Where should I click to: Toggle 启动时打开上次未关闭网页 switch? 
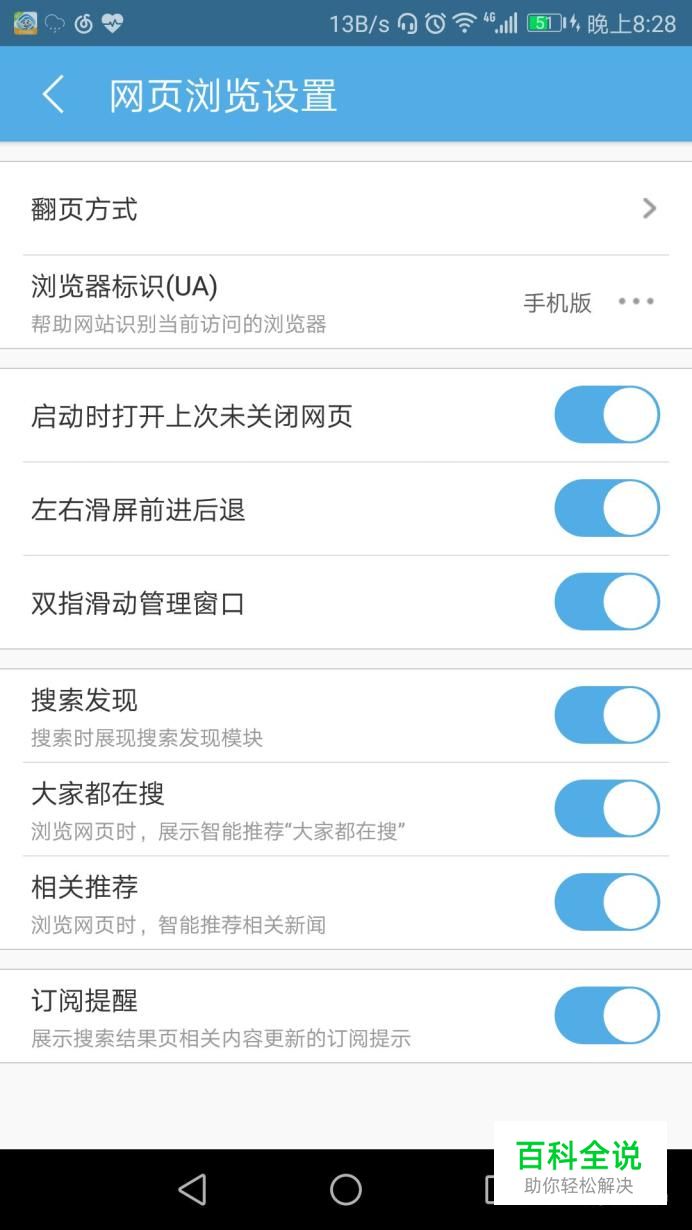coord(607,415)
